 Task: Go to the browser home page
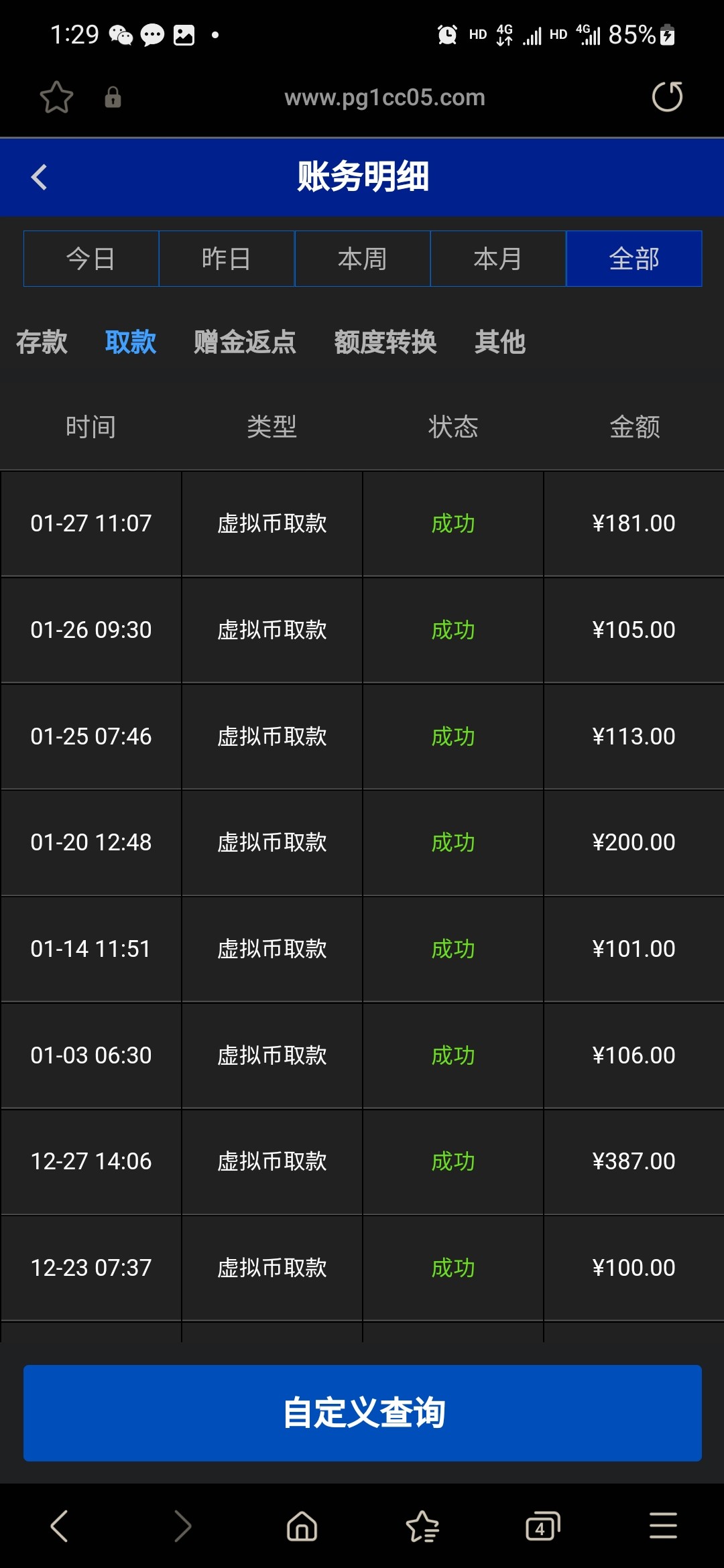[x=302, y=1527]
